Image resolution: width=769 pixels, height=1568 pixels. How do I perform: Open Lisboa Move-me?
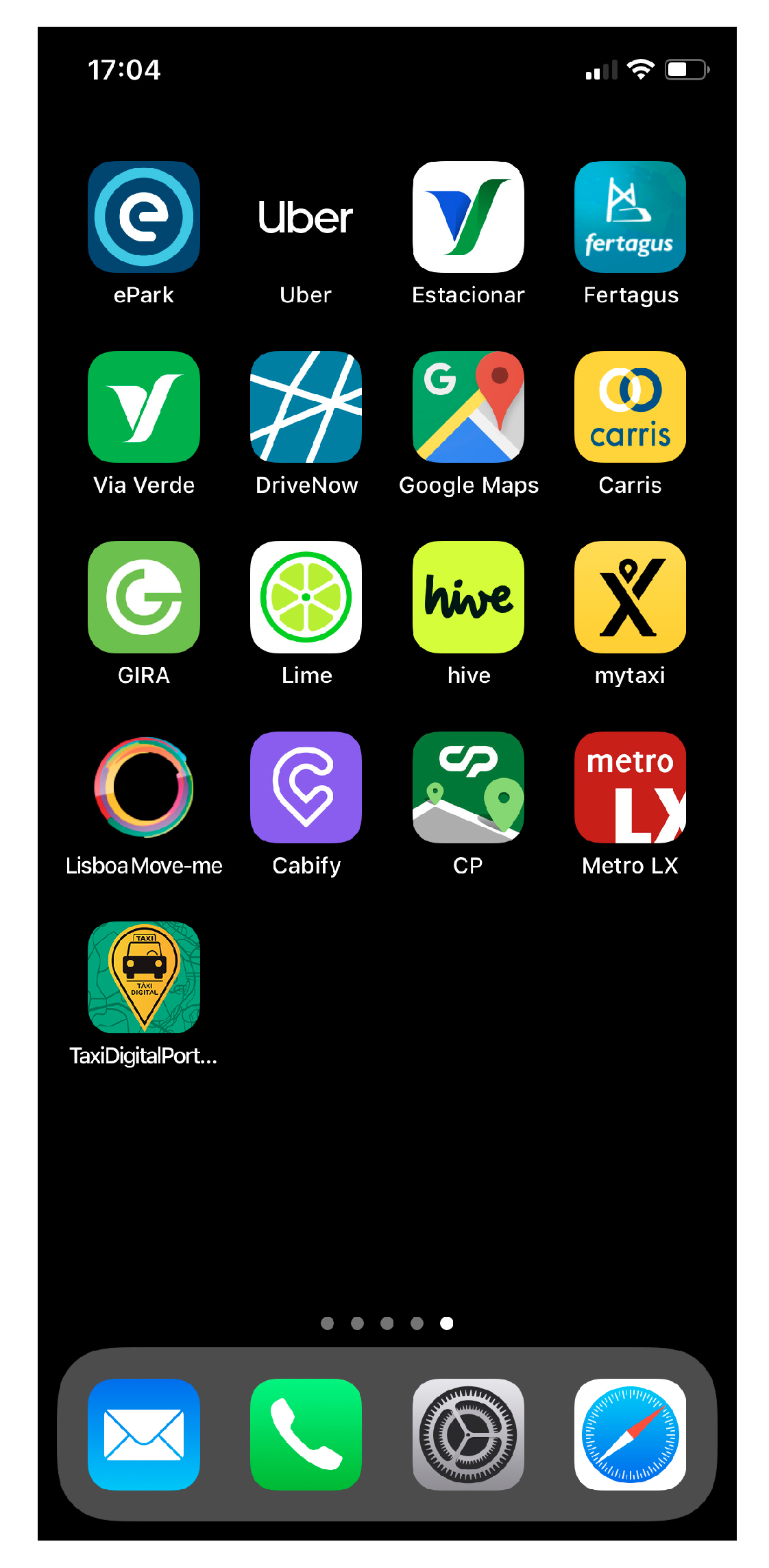(144, 787)
